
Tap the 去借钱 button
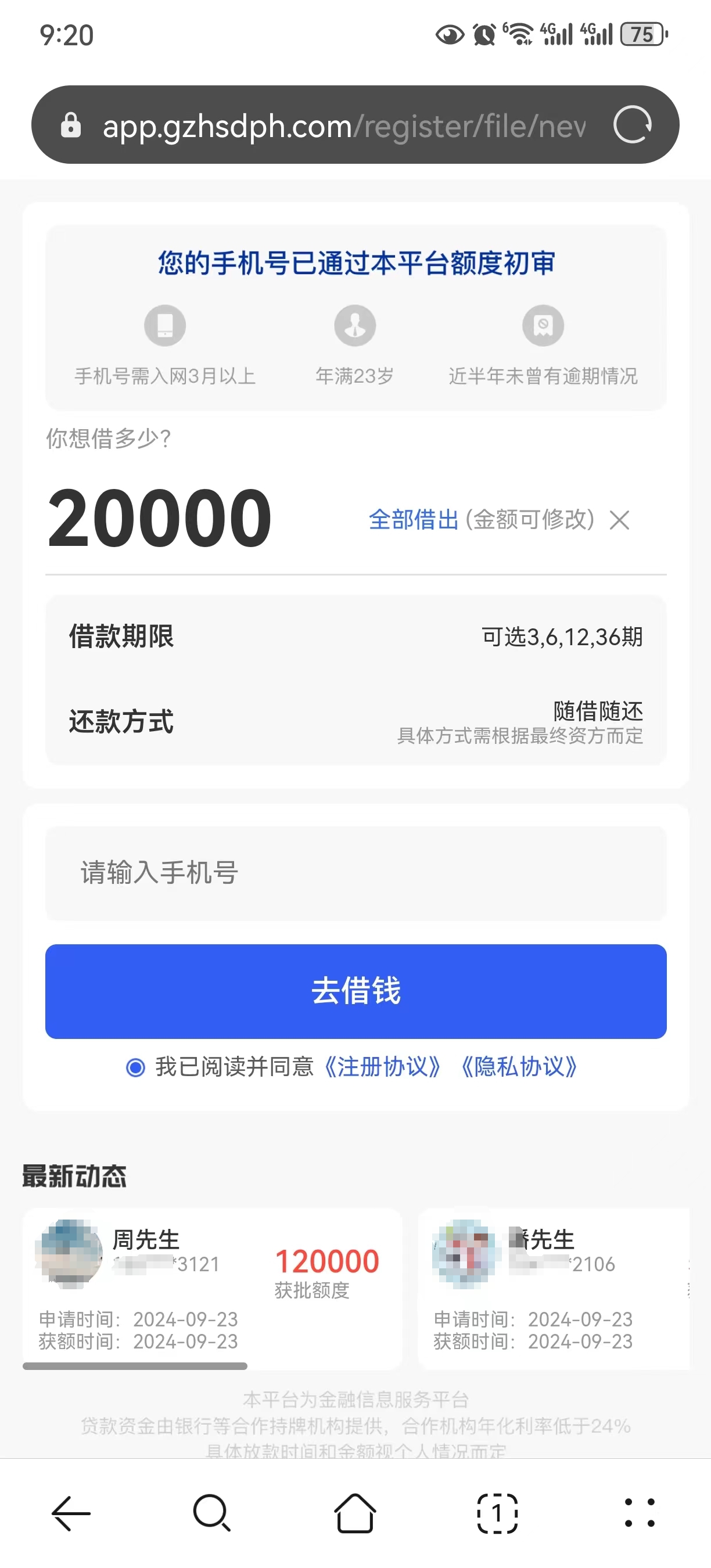(x=355, y=991)
